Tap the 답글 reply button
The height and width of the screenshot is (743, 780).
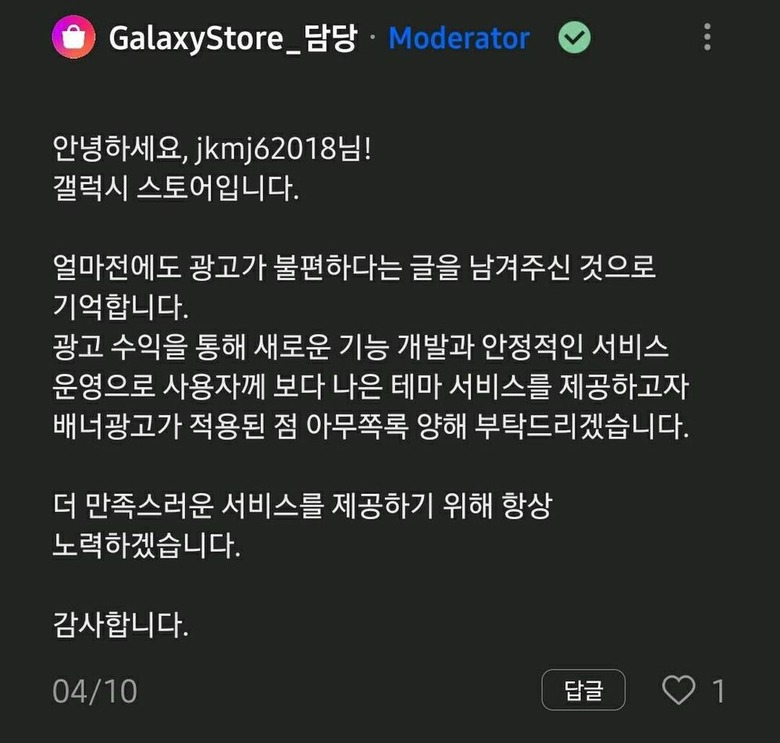click(583, 690)
